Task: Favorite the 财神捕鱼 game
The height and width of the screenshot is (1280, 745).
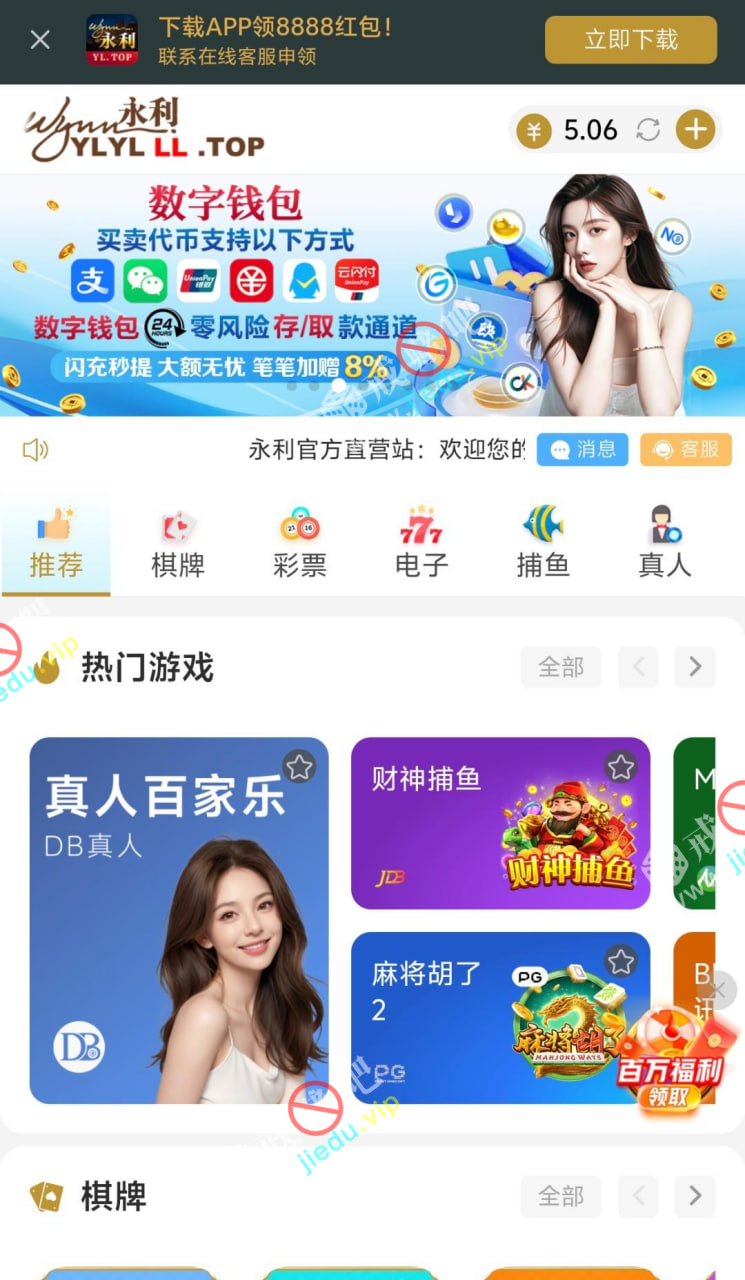Action: point(621,767)
